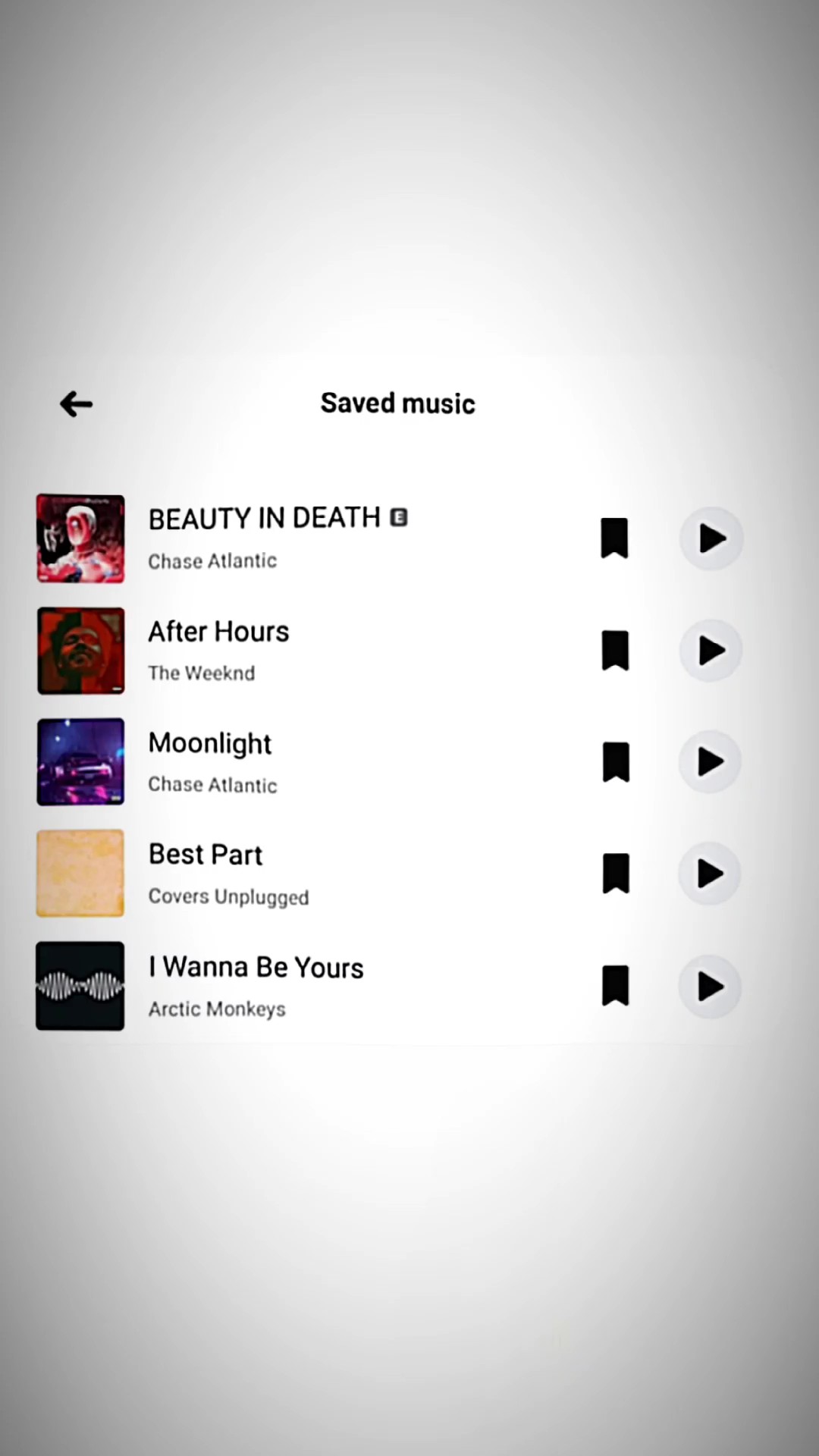Play After Hours by The Weeknd
The image size is (819, 1456).
711,651
